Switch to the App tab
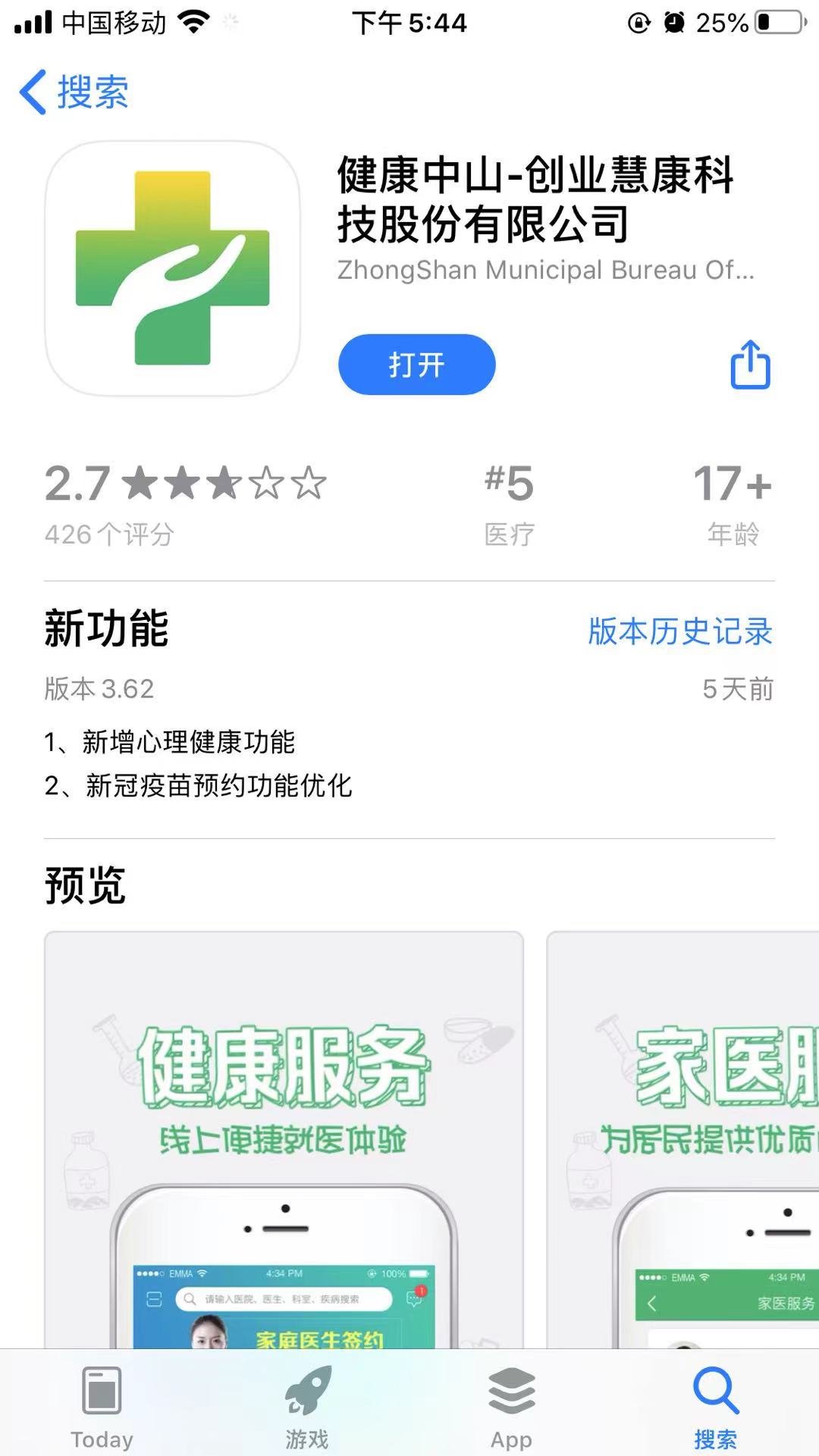Viewport: 819px width, 1456px height. click(511, 1406)
